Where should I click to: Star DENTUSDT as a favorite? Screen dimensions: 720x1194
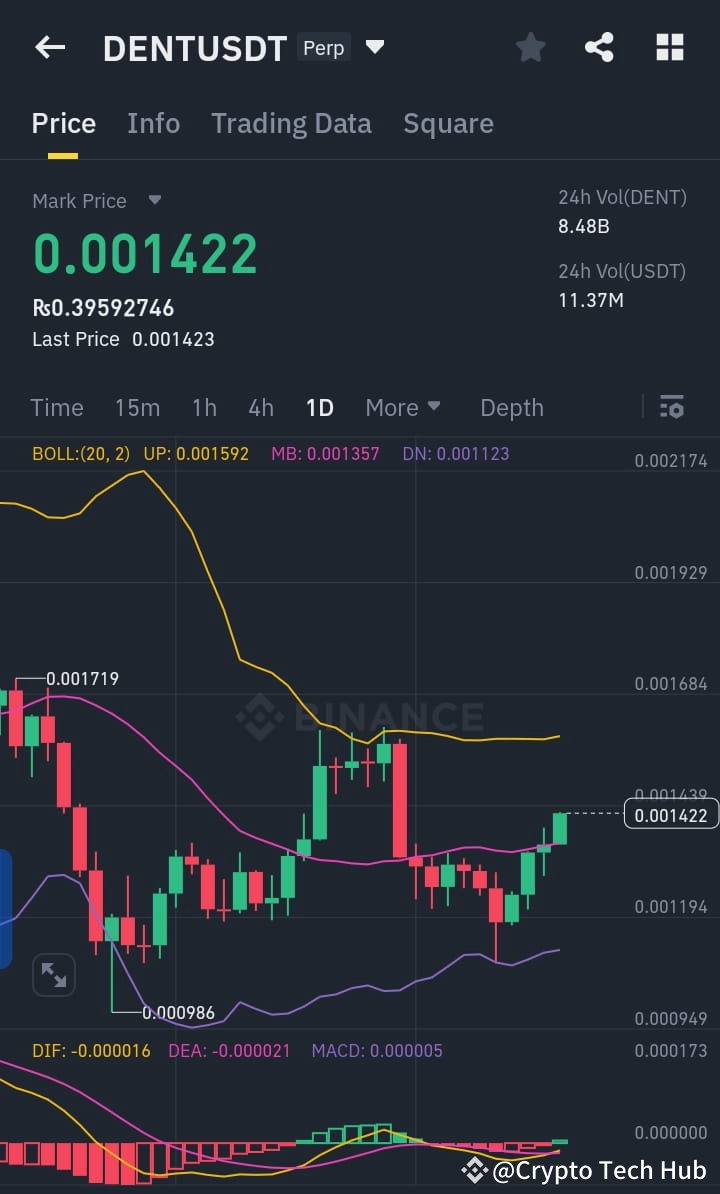point(530,47)
